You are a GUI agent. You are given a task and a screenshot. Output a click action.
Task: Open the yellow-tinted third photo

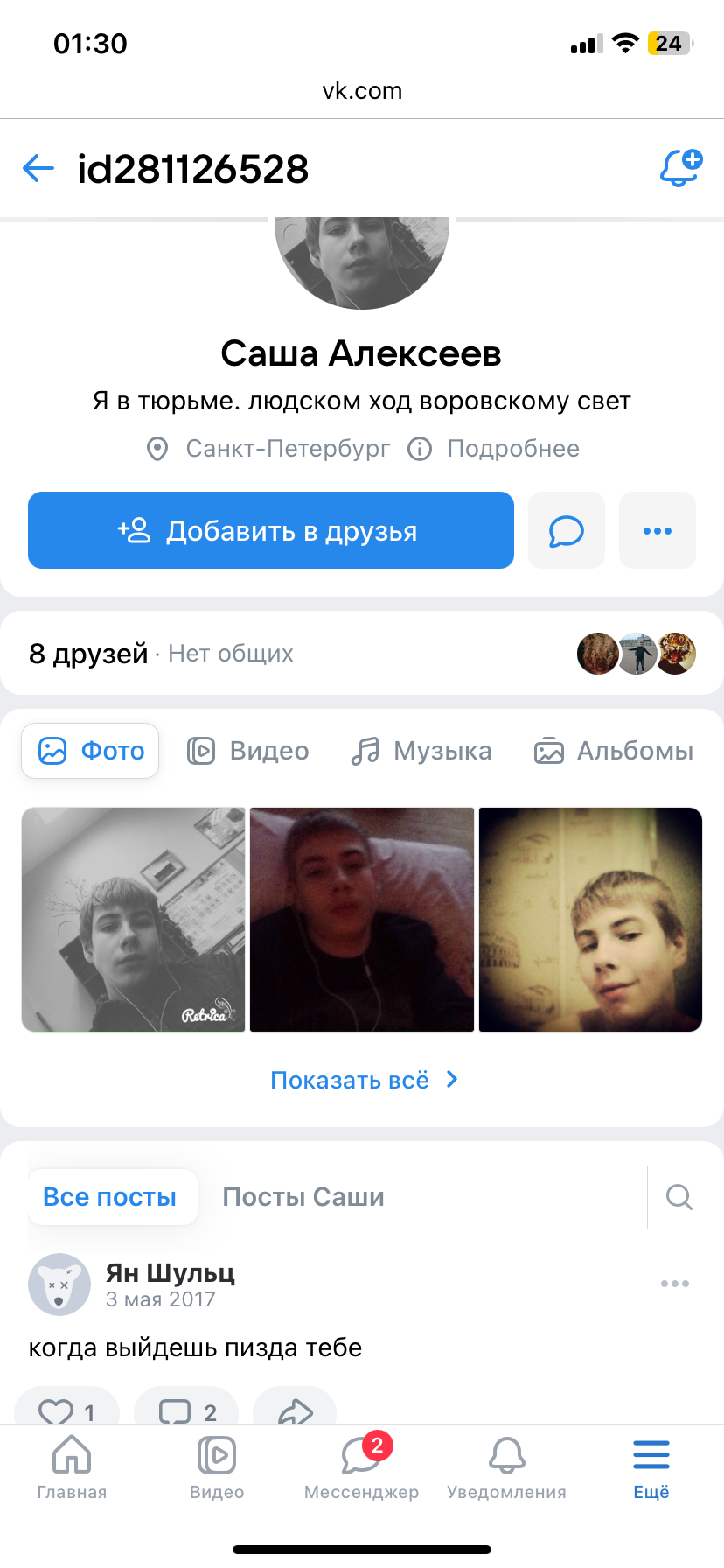[590, 920]
